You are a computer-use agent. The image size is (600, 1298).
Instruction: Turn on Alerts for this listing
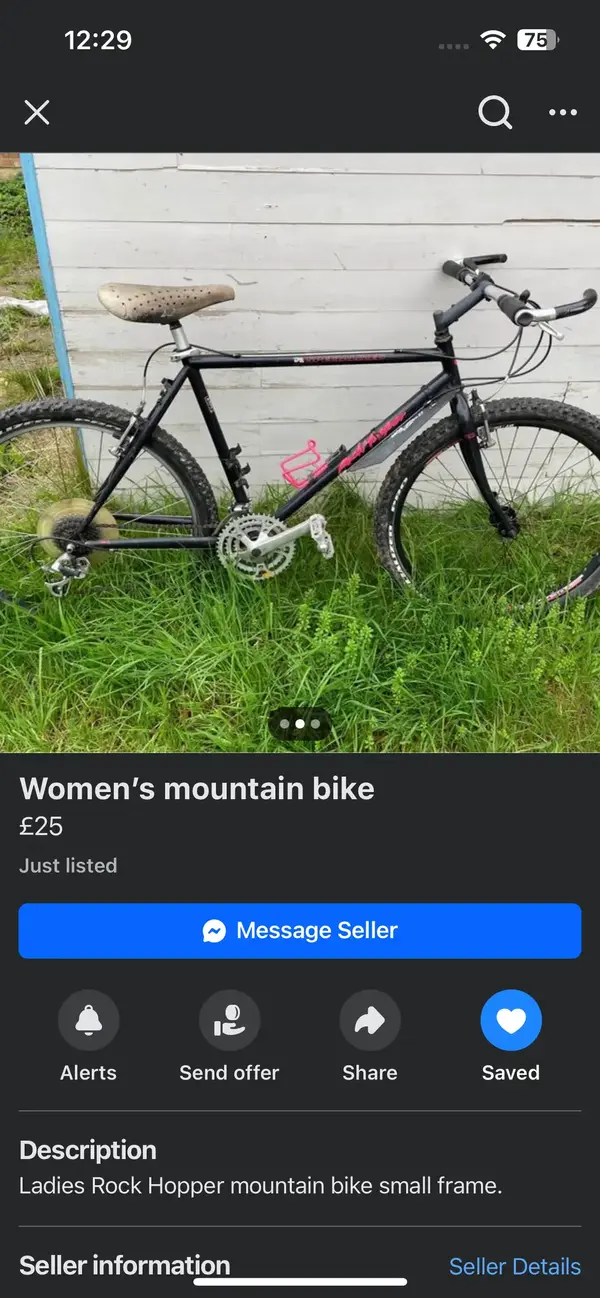(89, 1021)
